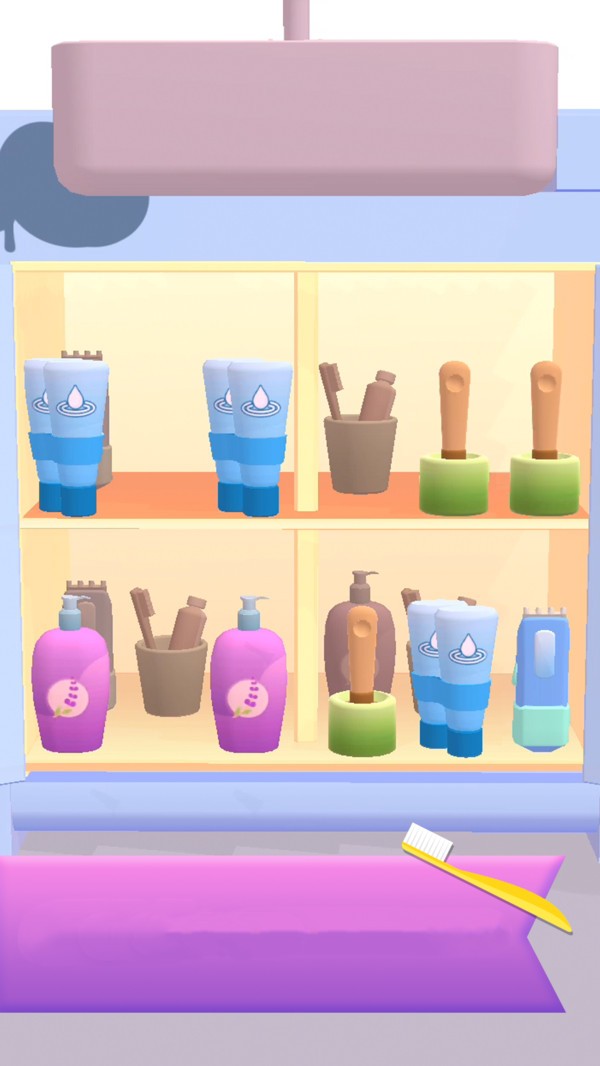
Task: Pick the blue electric razor on bottom shelf
Action: click(x=541, y=680)
